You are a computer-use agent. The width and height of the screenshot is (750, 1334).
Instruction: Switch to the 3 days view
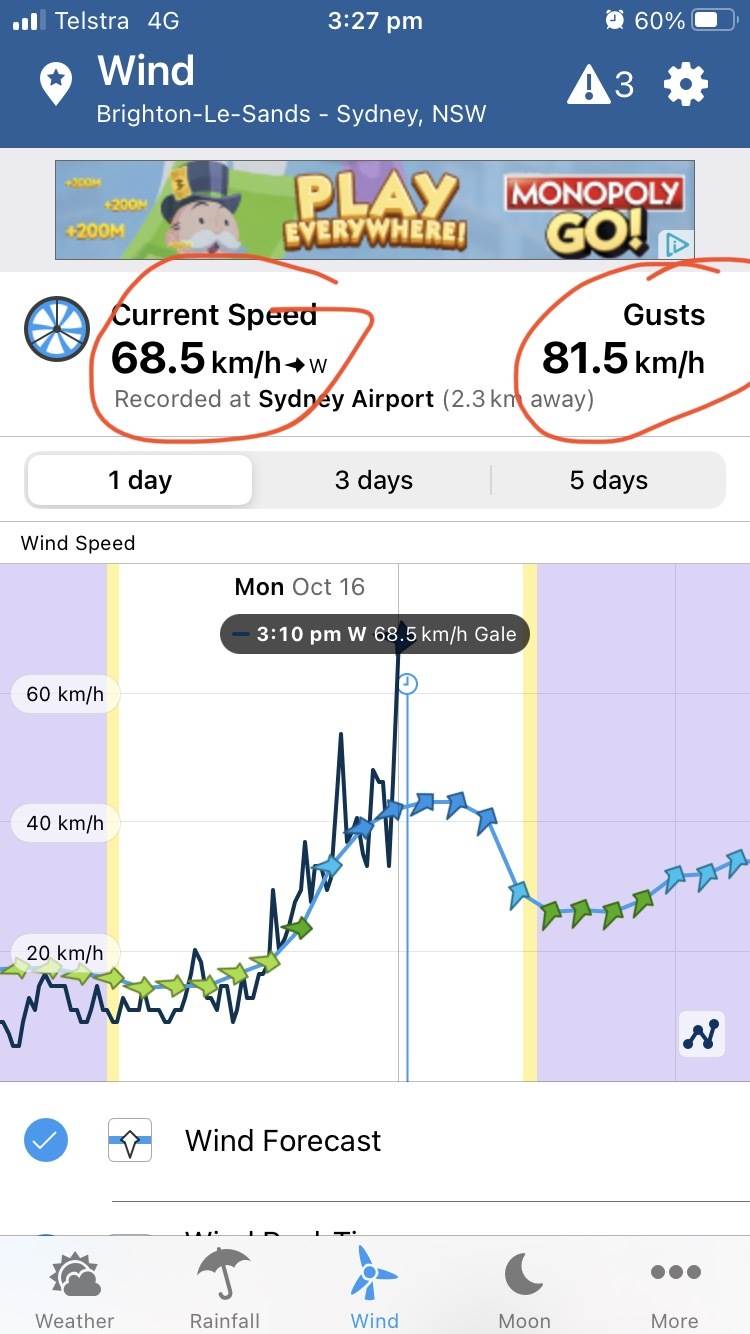click(x=373, y=480)
